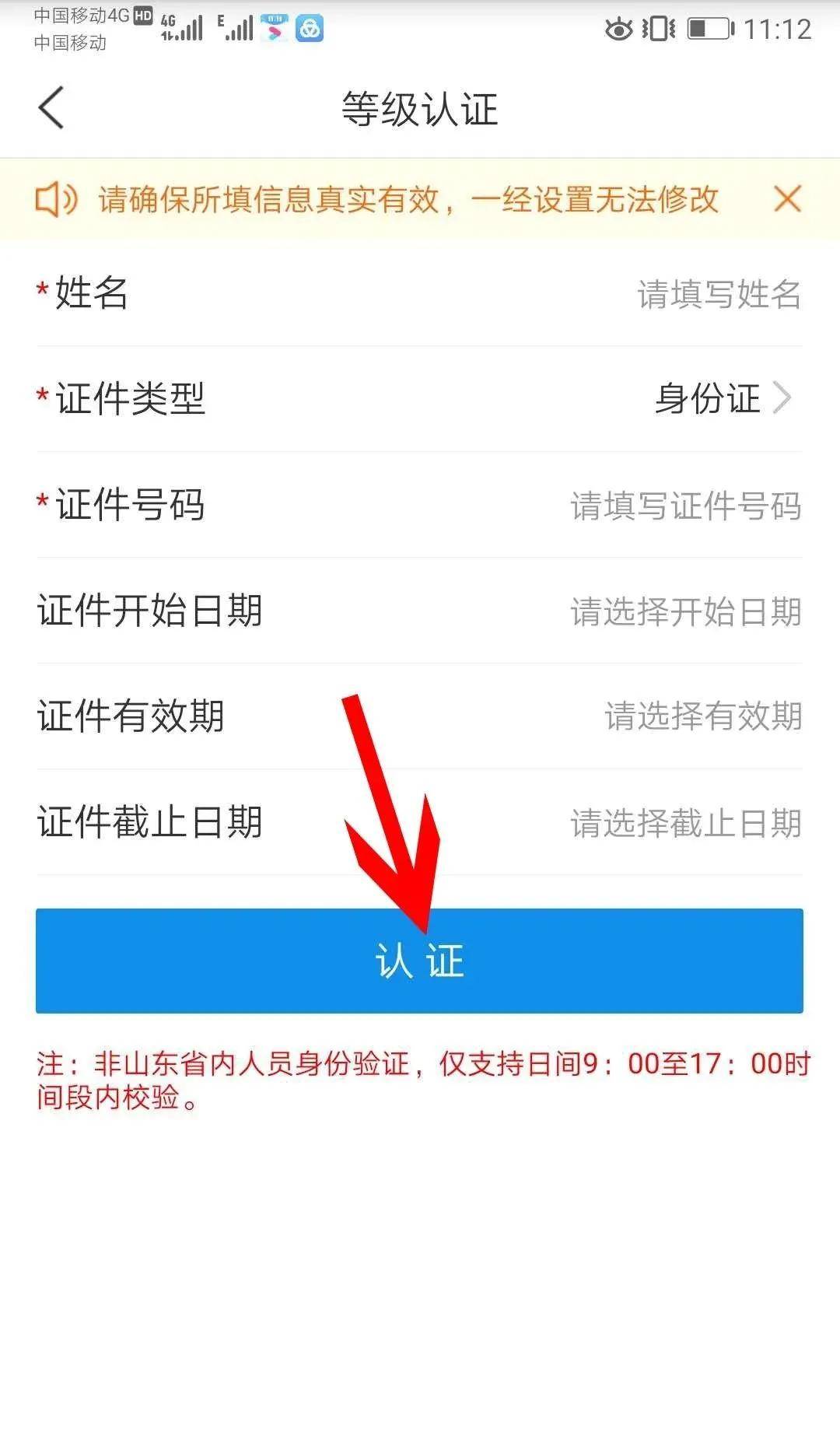Pick 证件截止日期 end date
Screen dimensions: 840x1439
(x=685, y=823)
